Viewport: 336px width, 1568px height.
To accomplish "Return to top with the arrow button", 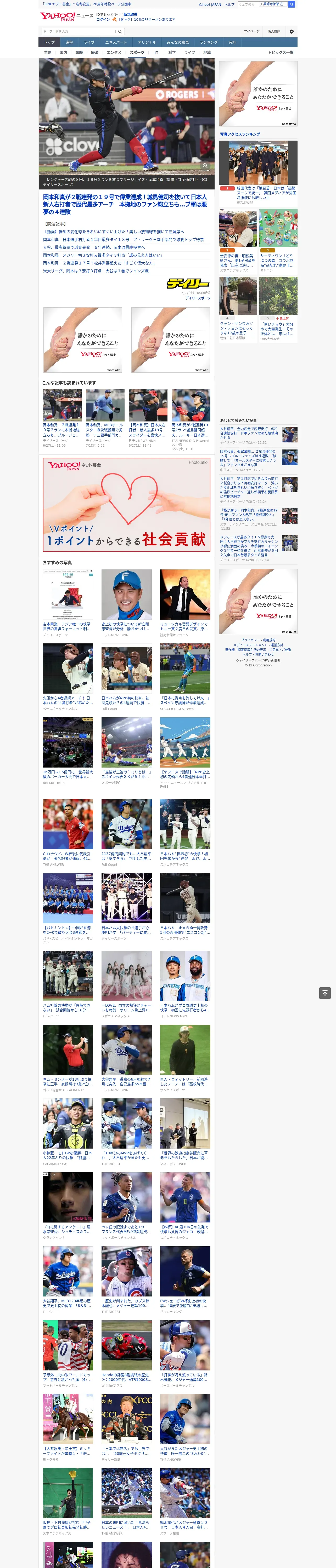I will pos(325,993).
